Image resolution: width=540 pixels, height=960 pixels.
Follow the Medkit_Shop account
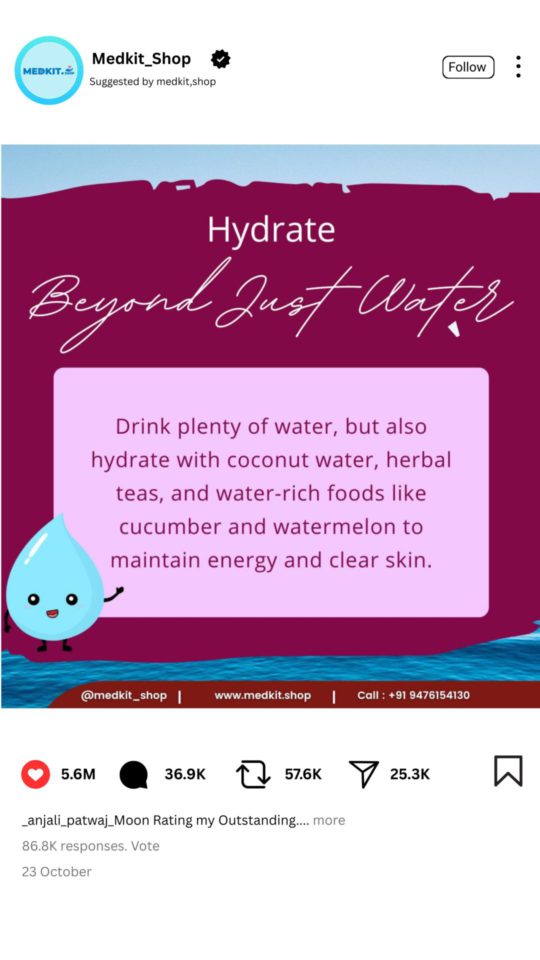pos(468,67)
